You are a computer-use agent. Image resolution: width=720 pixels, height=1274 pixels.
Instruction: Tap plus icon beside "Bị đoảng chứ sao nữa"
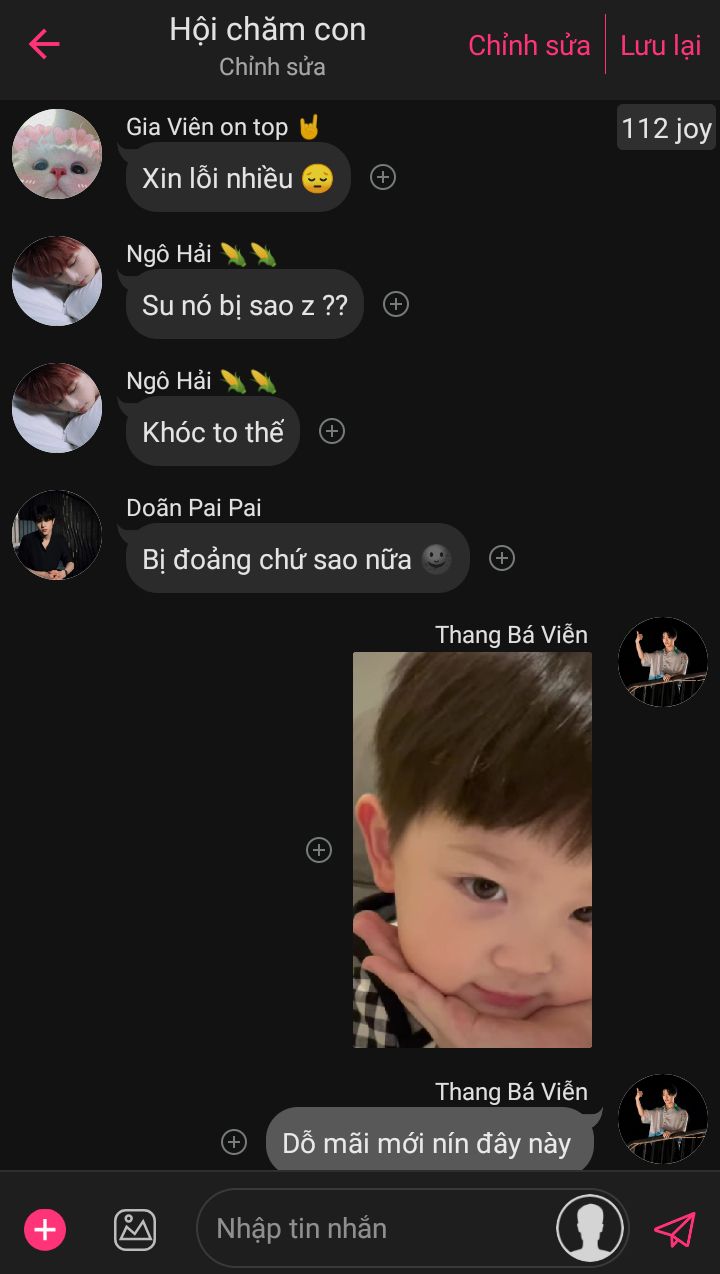(x=501, y=558)
